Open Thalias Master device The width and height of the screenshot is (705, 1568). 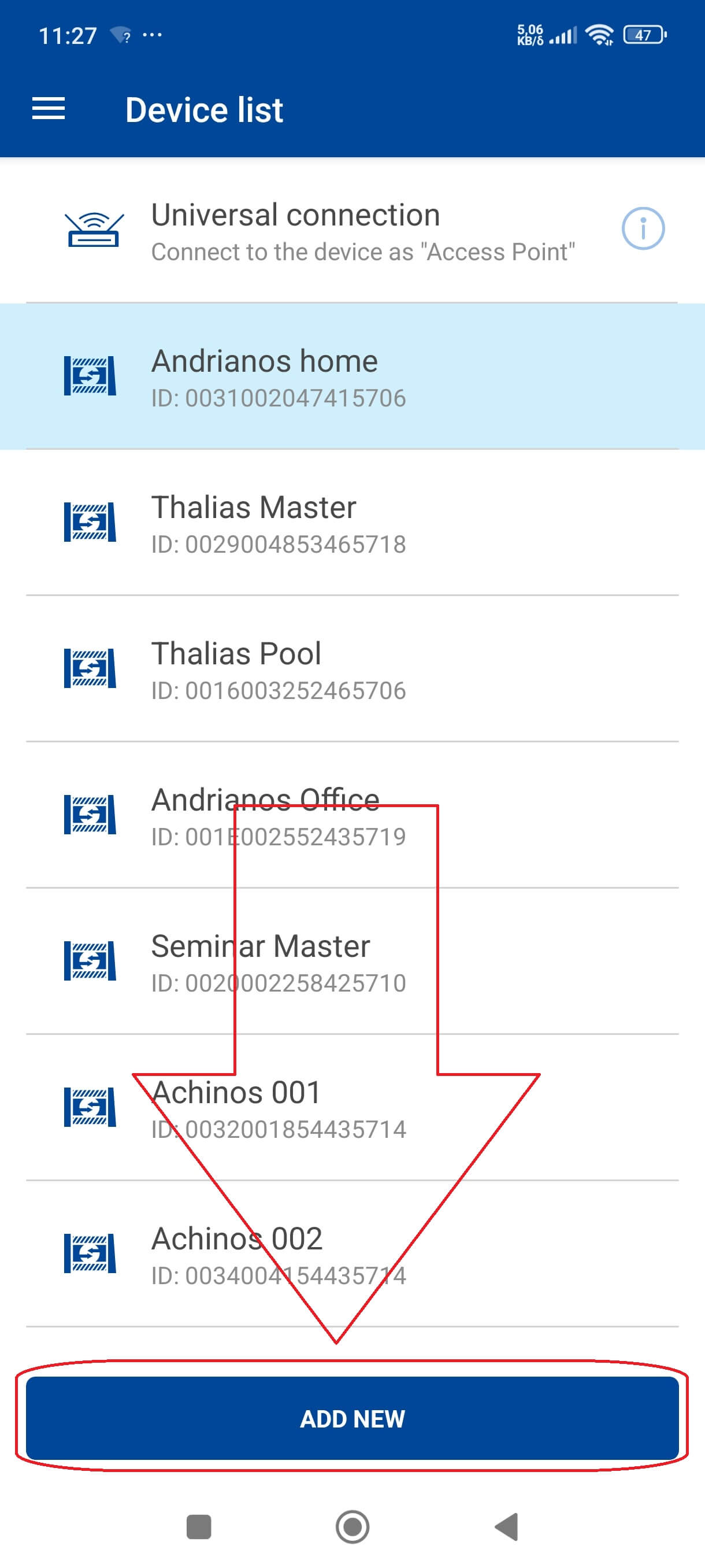[x=352, y=523]
